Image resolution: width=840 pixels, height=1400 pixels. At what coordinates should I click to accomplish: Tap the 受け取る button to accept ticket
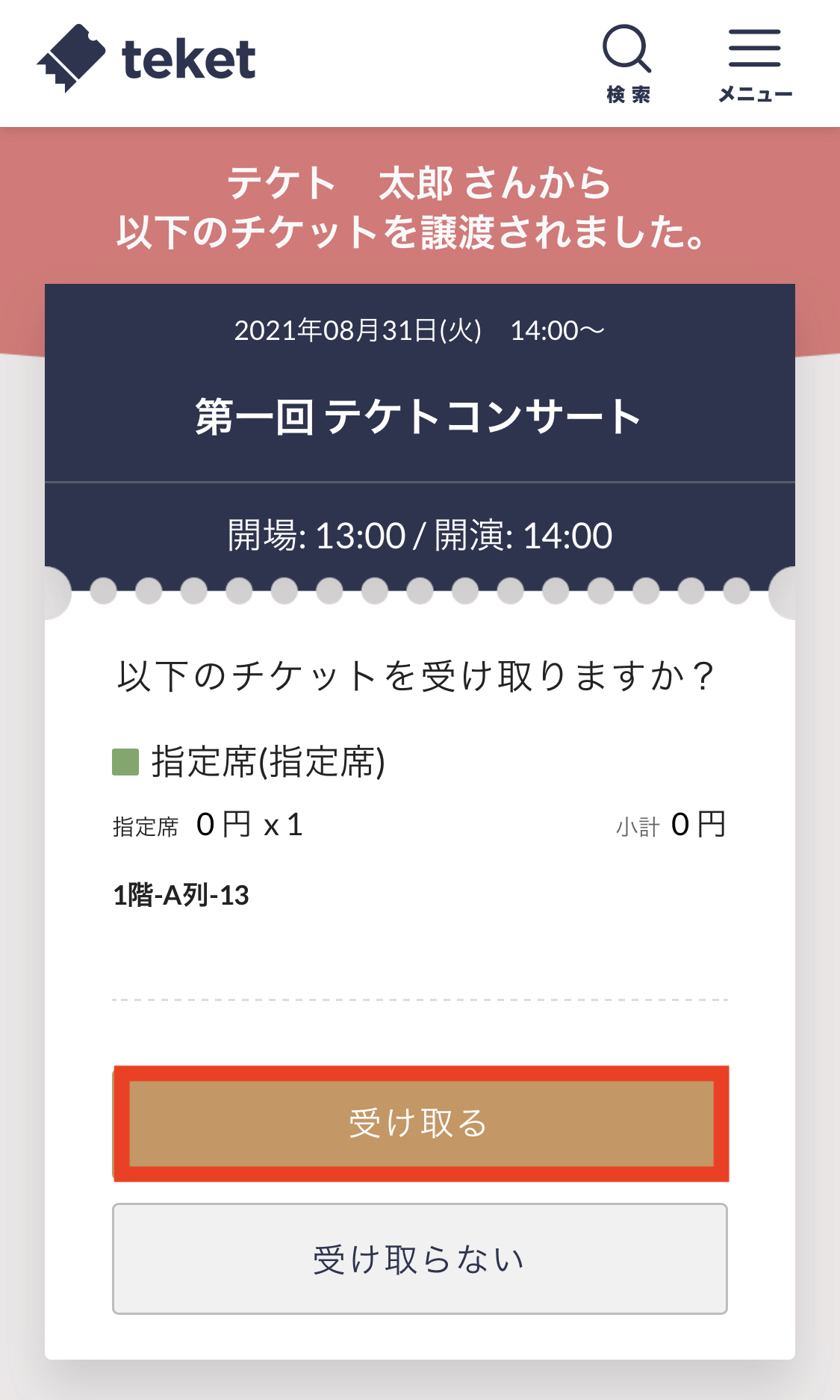point(421,1123)
